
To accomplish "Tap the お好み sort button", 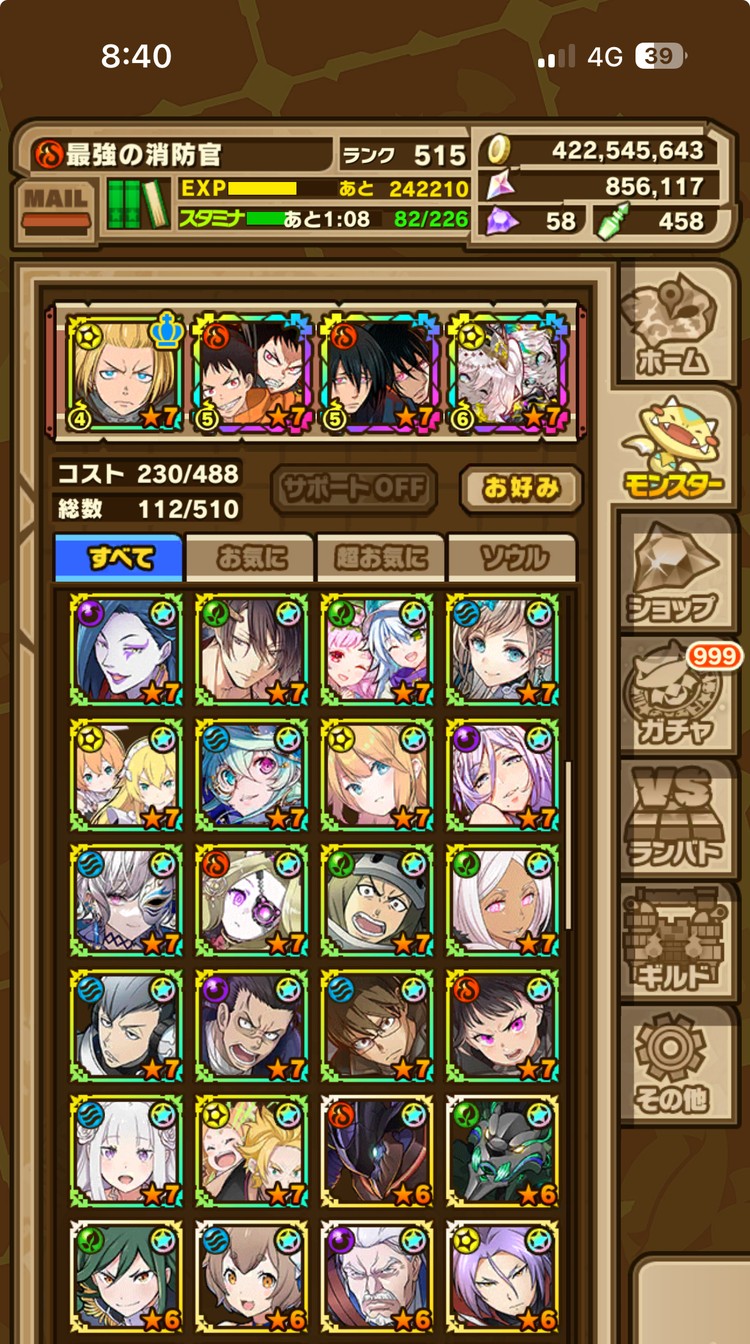I will coord(520,489).
